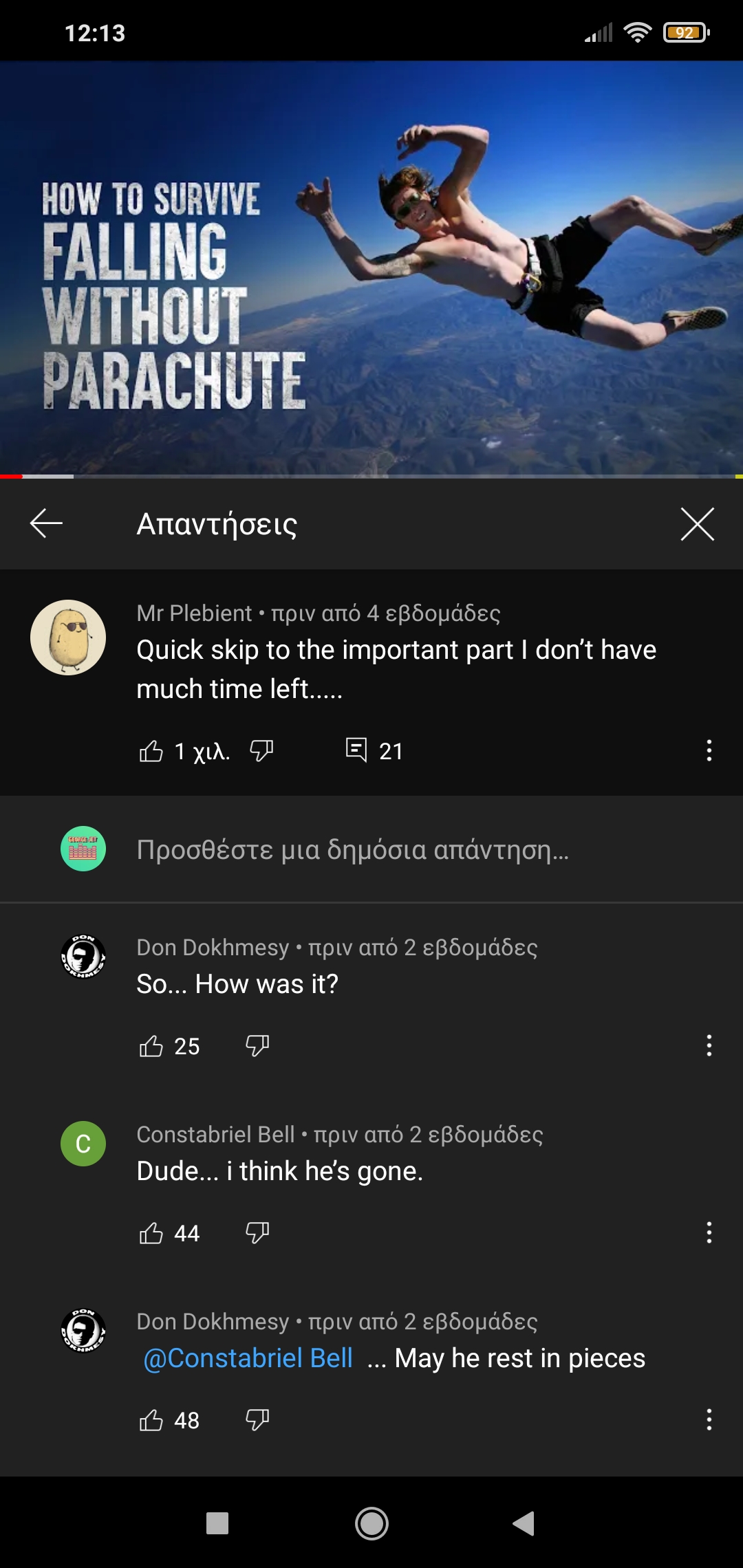Open options menu for Constabriel Bell's reply
The height and width of the screenshot is (1568, 743).
(709, 1232)
